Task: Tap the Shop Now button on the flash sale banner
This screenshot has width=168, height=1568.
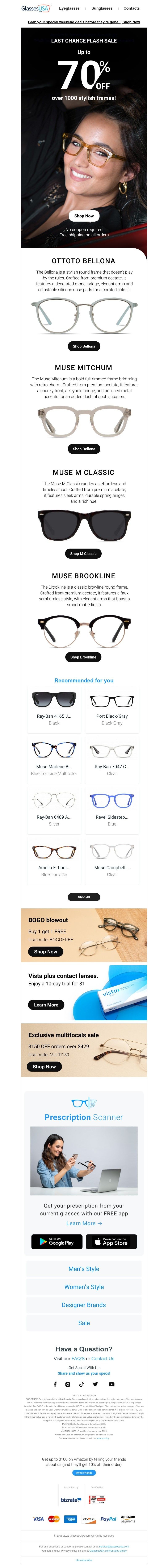Action: [84, 216]
